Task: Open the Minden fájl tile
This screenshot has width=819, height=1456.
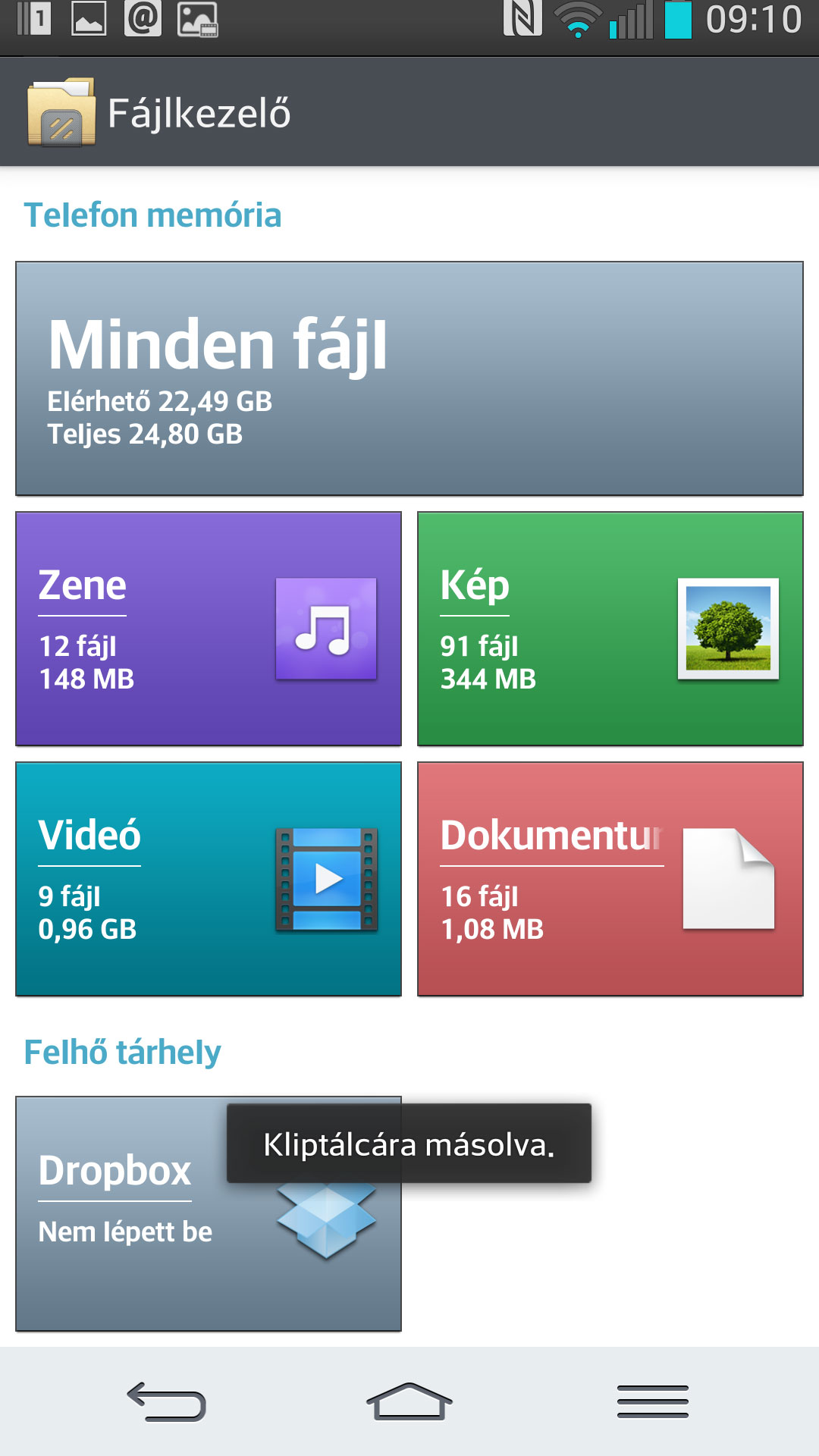Action: [409, 378]
